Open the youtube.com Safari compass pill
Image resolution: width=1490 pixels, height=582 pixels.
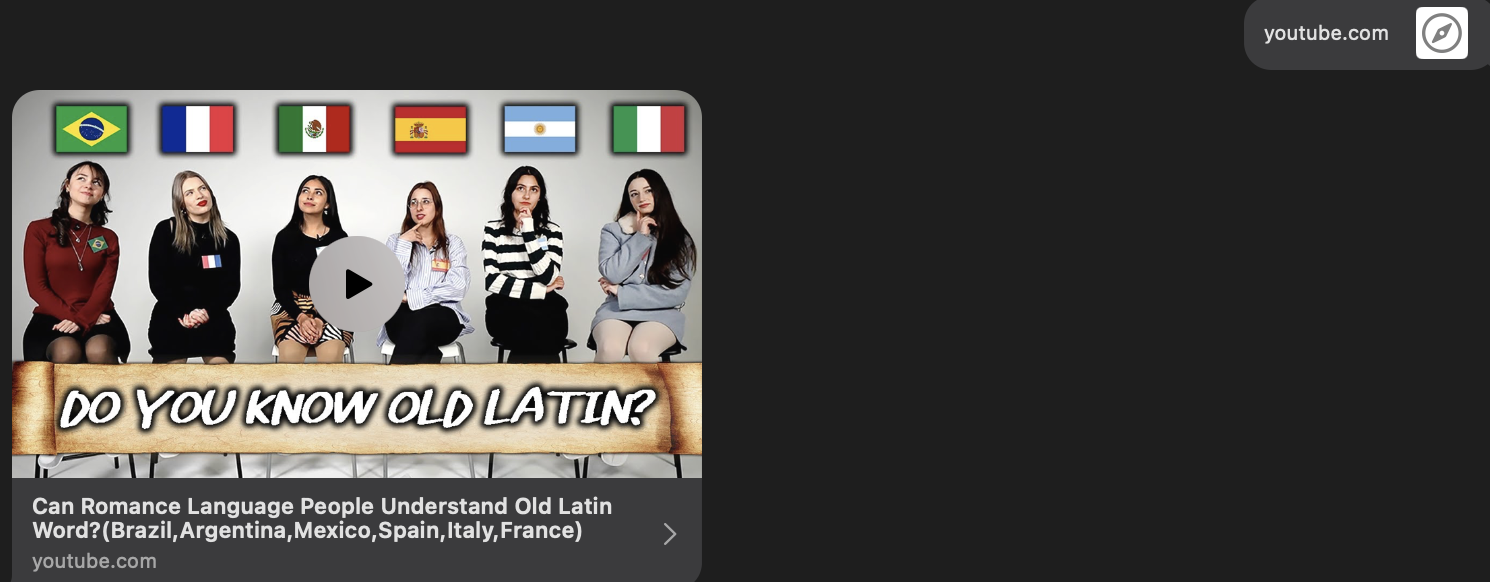pyautogui.click(x=1441, y=33)
